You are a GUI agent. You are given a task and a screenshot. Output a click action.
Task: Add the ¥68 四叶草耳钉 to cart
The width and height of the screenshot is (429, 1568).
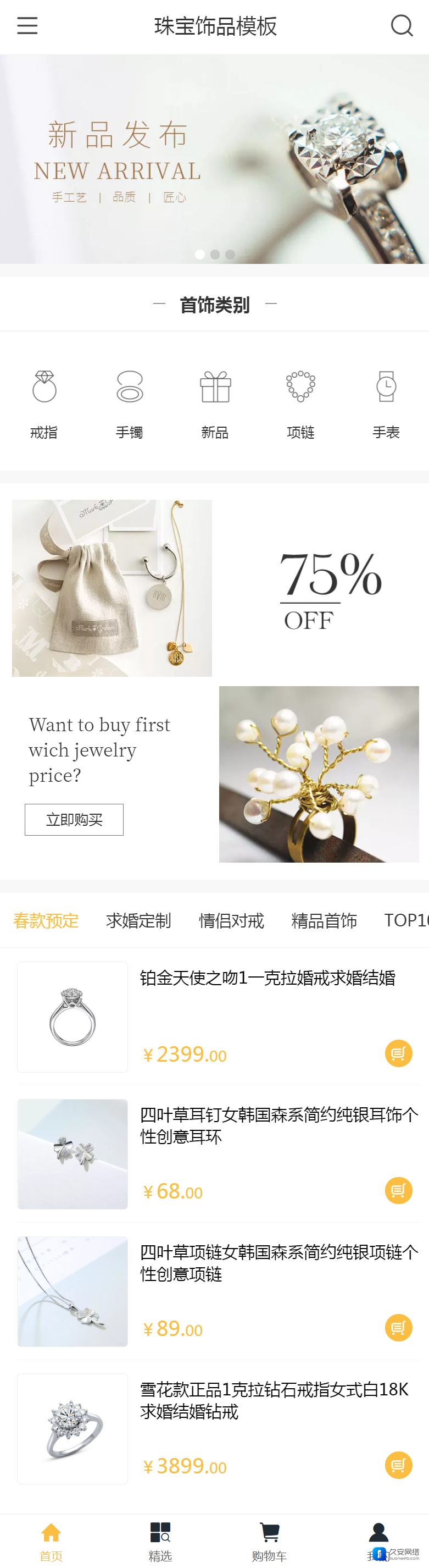(399, 1191)
